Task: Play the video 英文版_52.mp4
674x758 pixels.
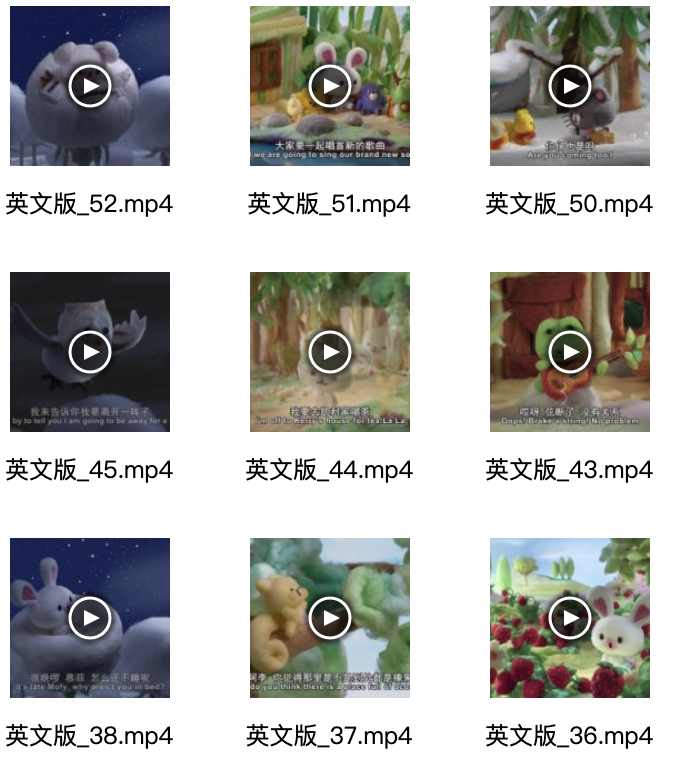Action: point(90,87)
